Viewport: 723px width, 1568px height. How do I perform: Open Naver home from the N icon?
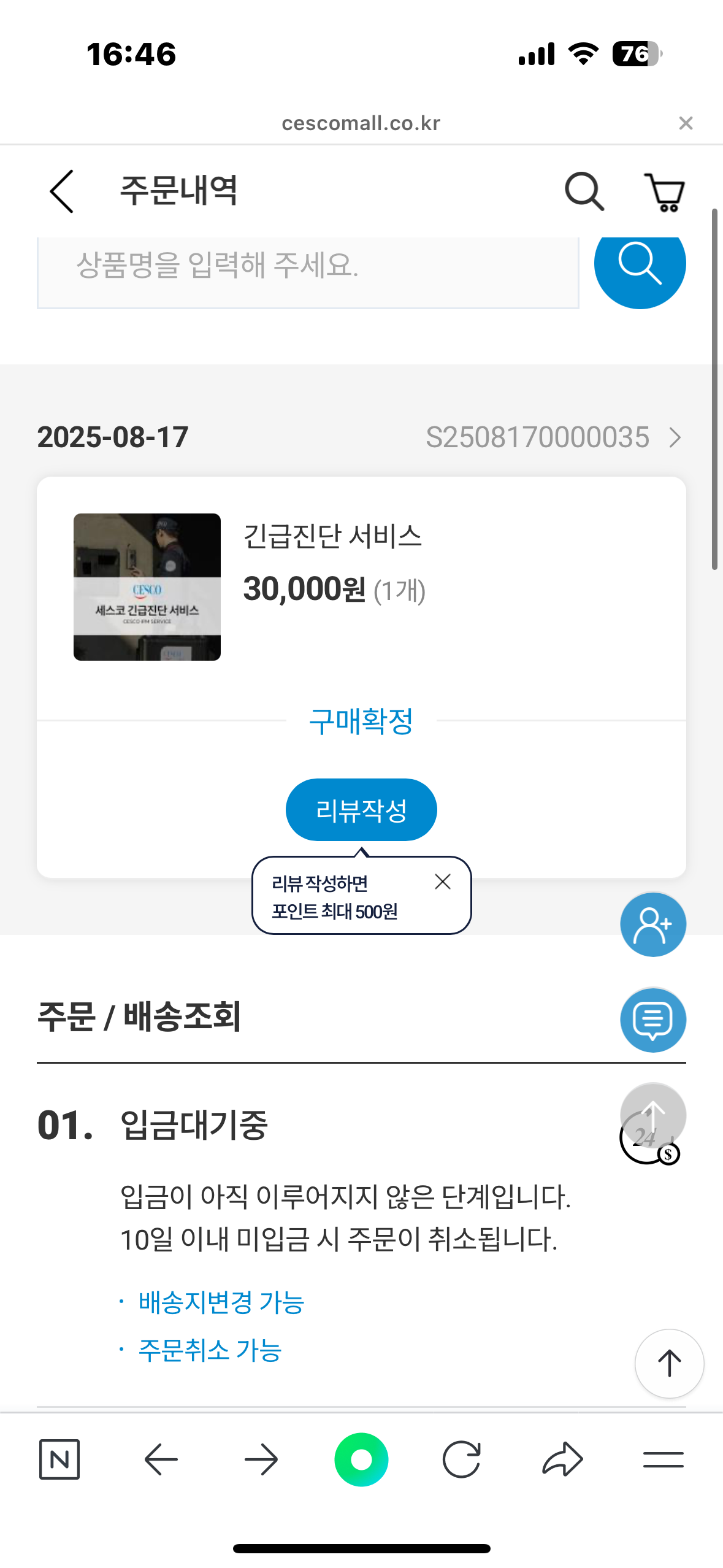coord(59,1459)
